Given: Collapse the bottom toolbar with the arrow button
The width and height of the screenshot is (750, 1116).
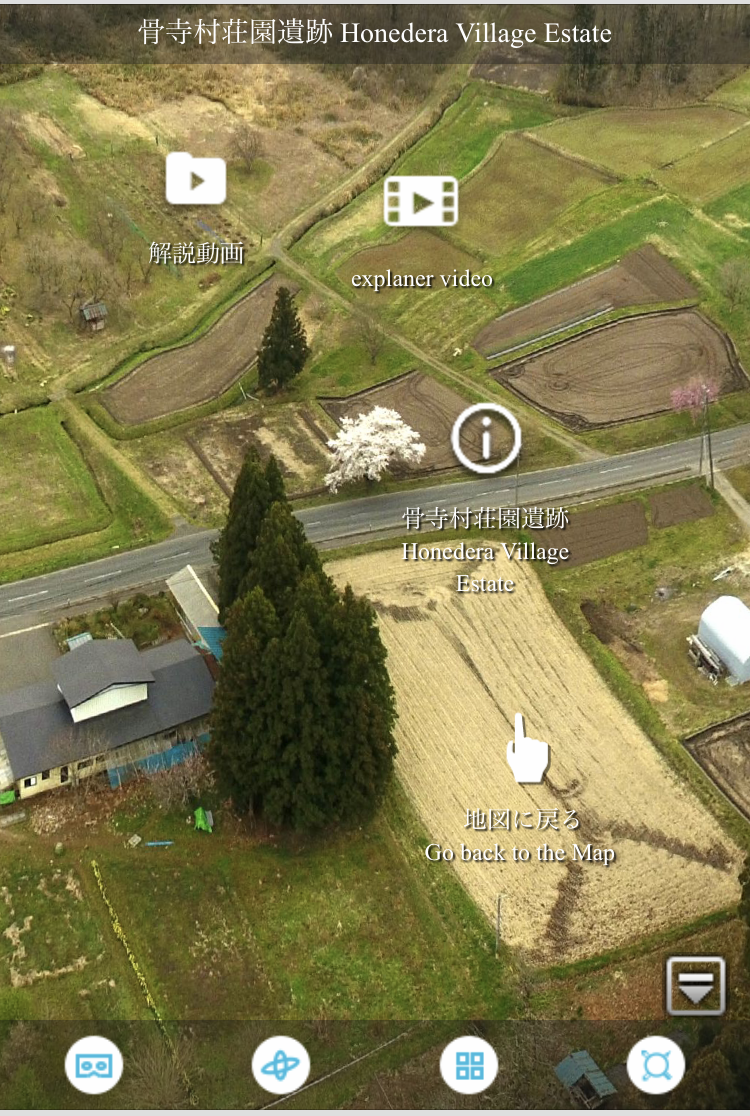Looking at the screenshot, I should click(x=696, y=985).
